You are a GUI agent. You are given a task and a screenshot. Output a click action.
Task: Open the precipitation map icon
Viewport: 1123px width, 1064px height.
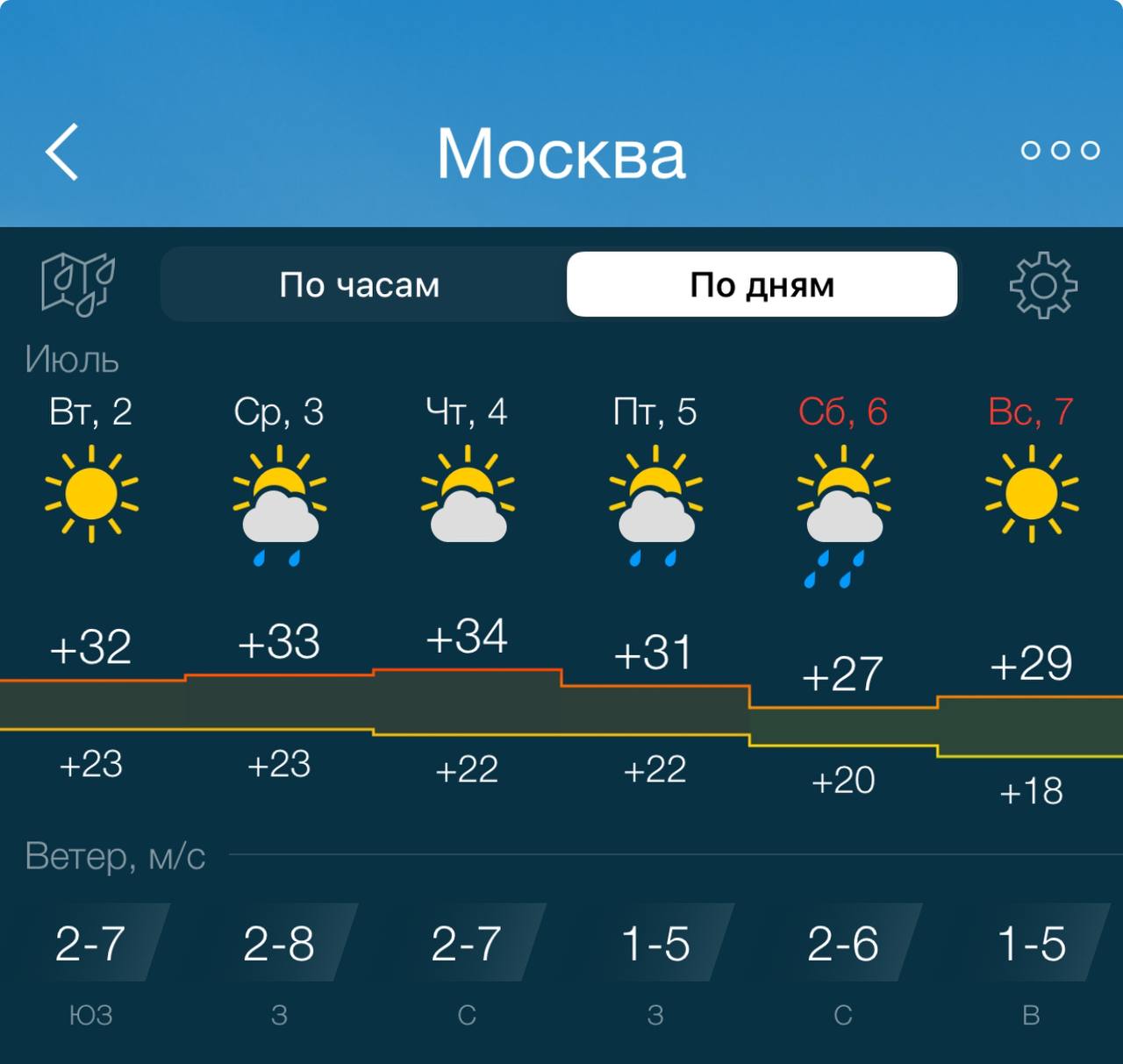click(x=78, y=284)
